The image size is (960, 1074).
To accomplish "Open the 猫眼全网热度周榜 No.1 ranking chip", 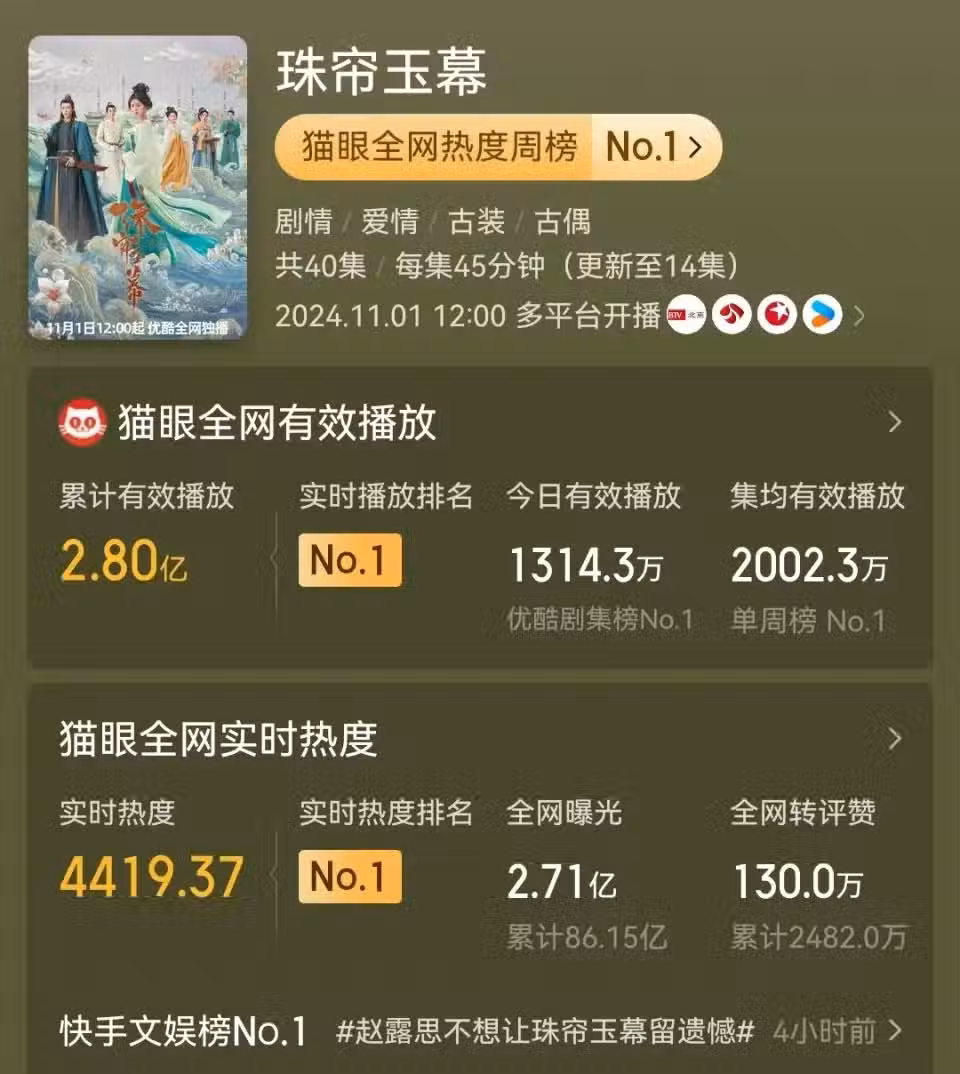I will point(497,147).
